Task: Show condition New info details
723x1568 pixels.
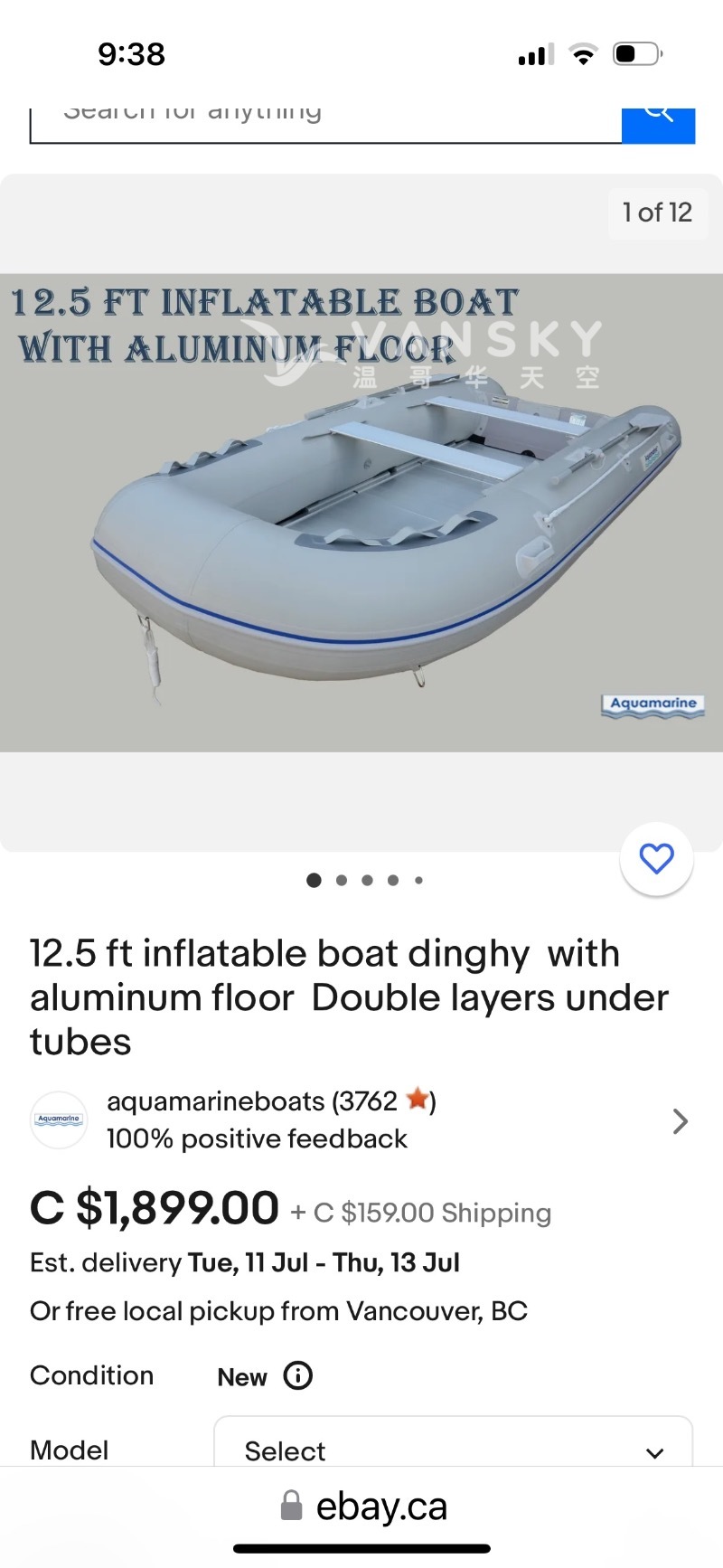Action: [x=298, y=1376]
